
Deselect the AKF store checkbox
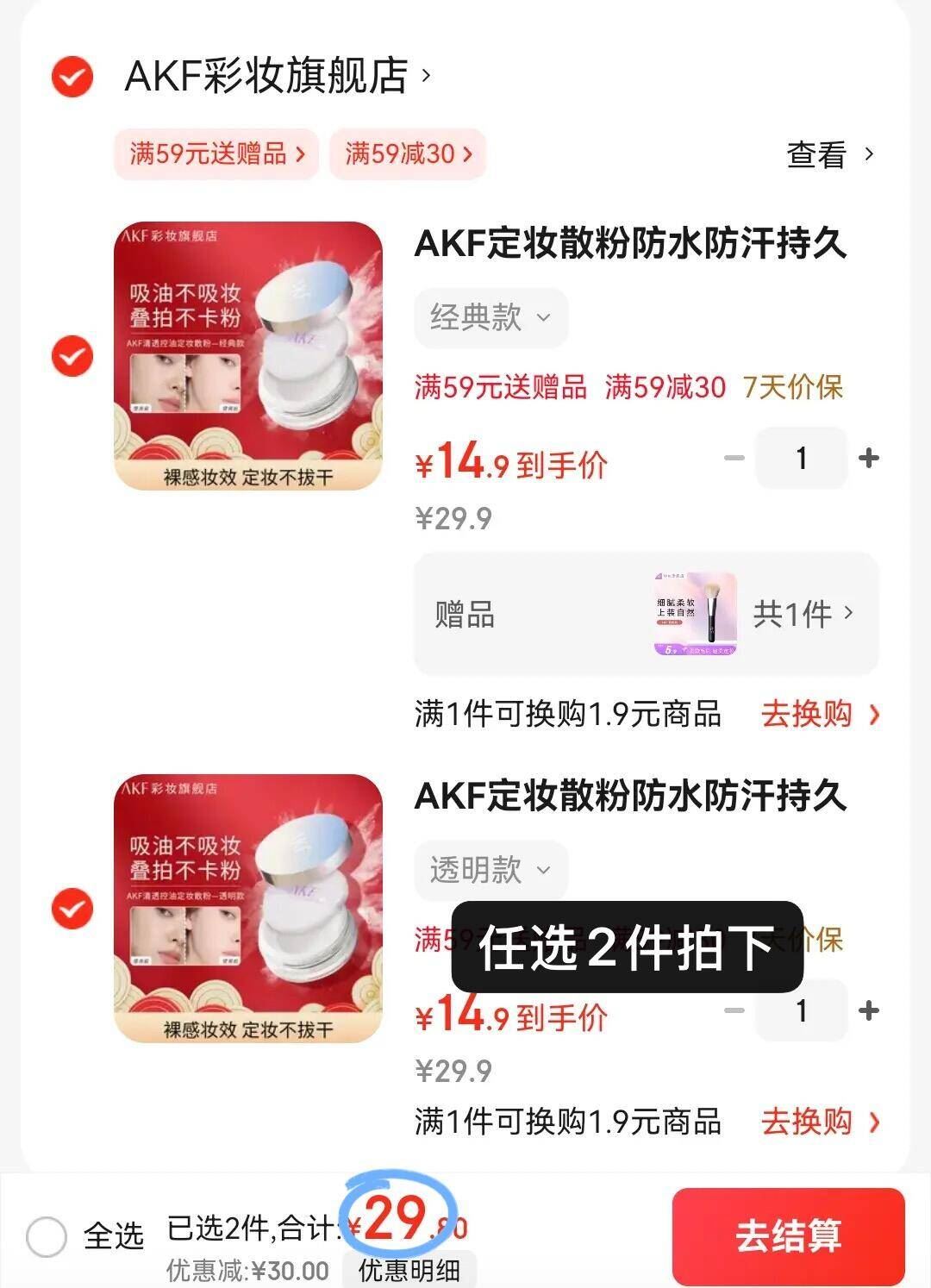[71, 76]
